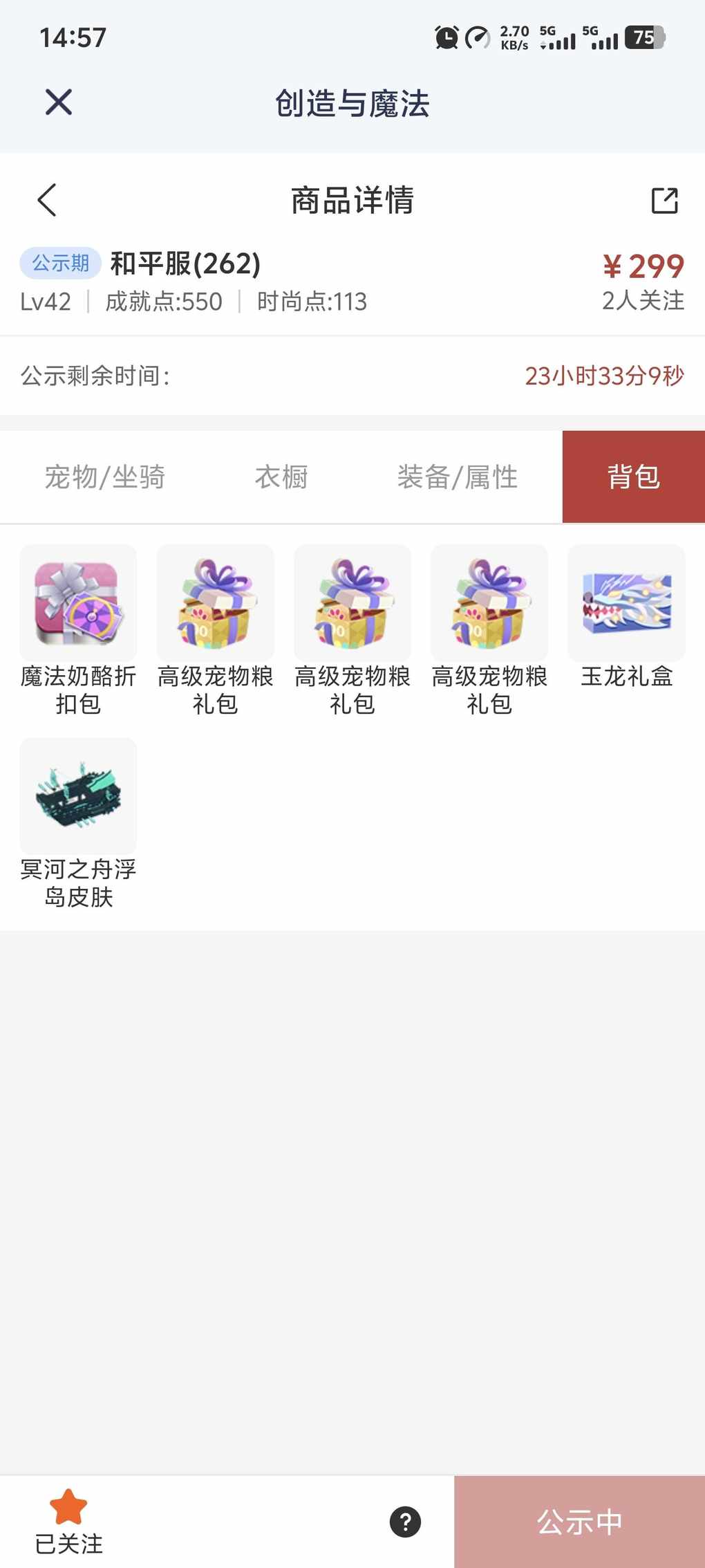Select the 背包 tab

[633, 477]
